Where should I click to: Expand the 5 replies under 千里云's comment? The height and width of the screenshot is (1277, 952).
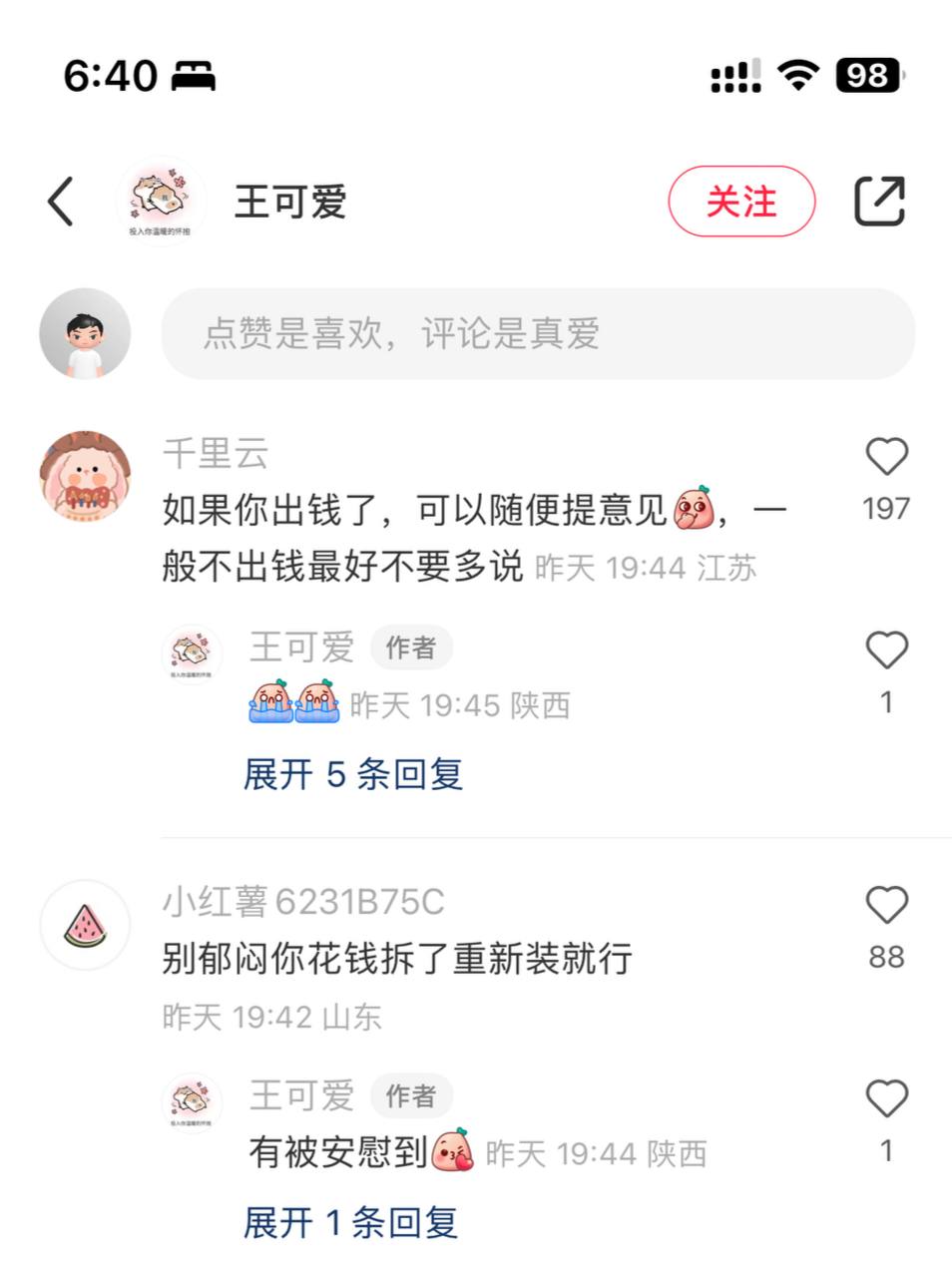tap(351, 775)
